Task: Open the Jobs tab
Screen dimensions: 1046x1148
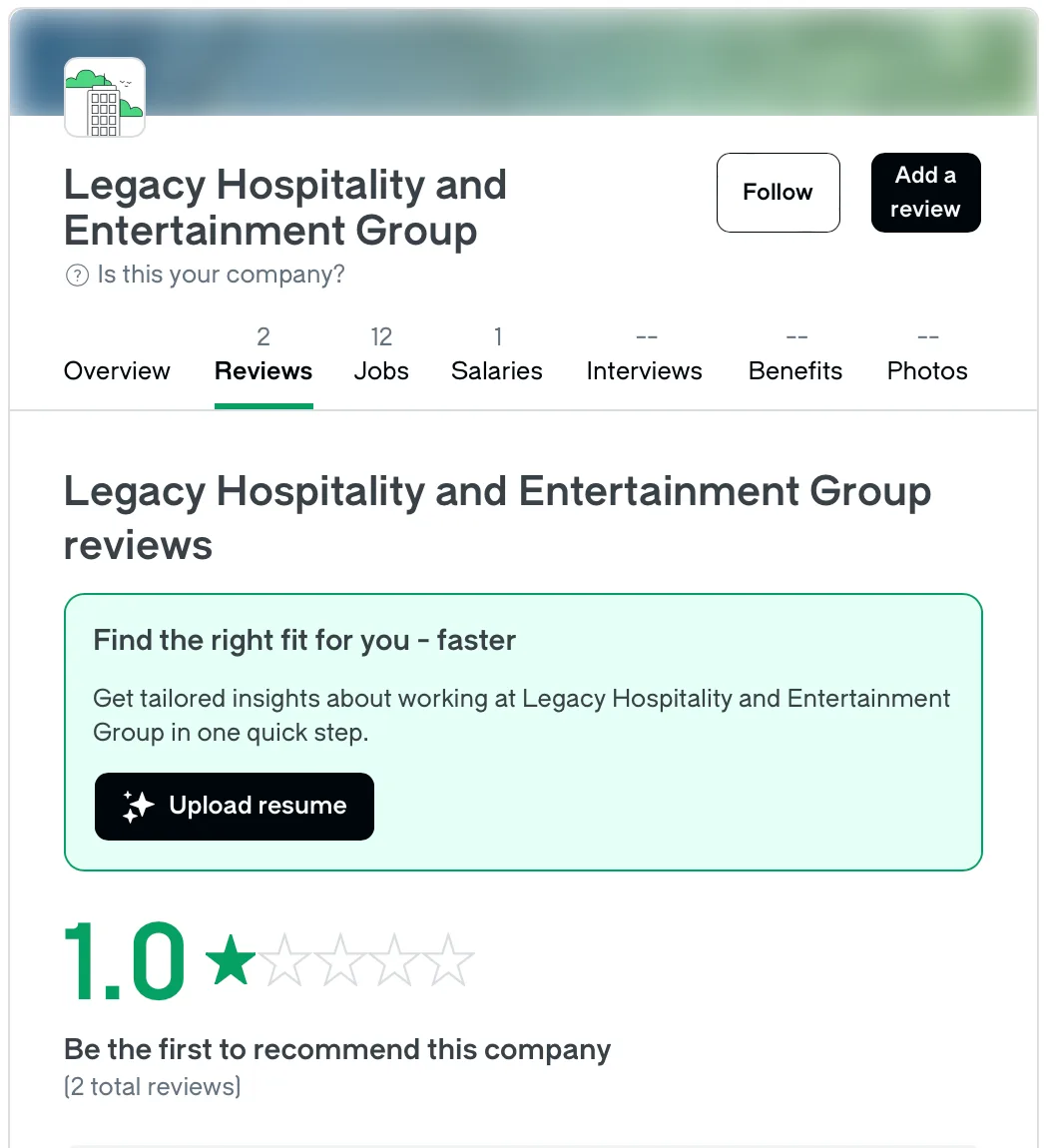Action: click(x=381, y=355)
